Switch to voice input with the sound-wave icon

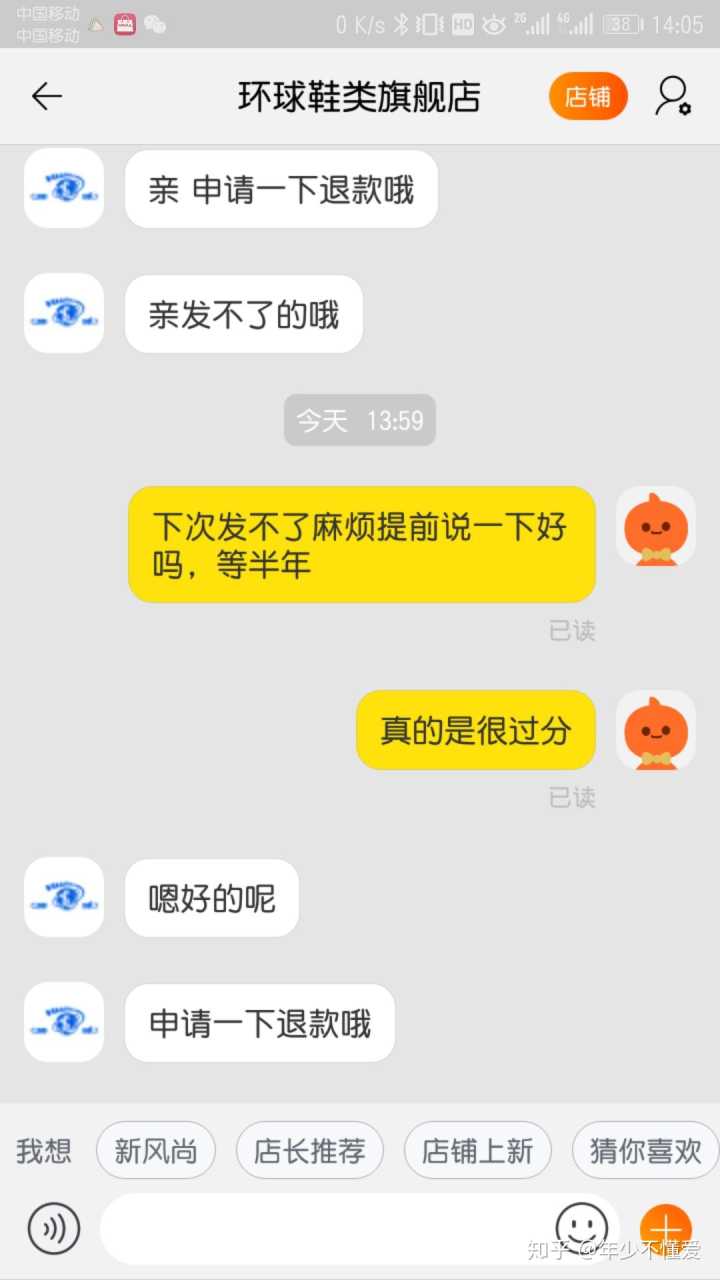click(x=53, y=1228)
